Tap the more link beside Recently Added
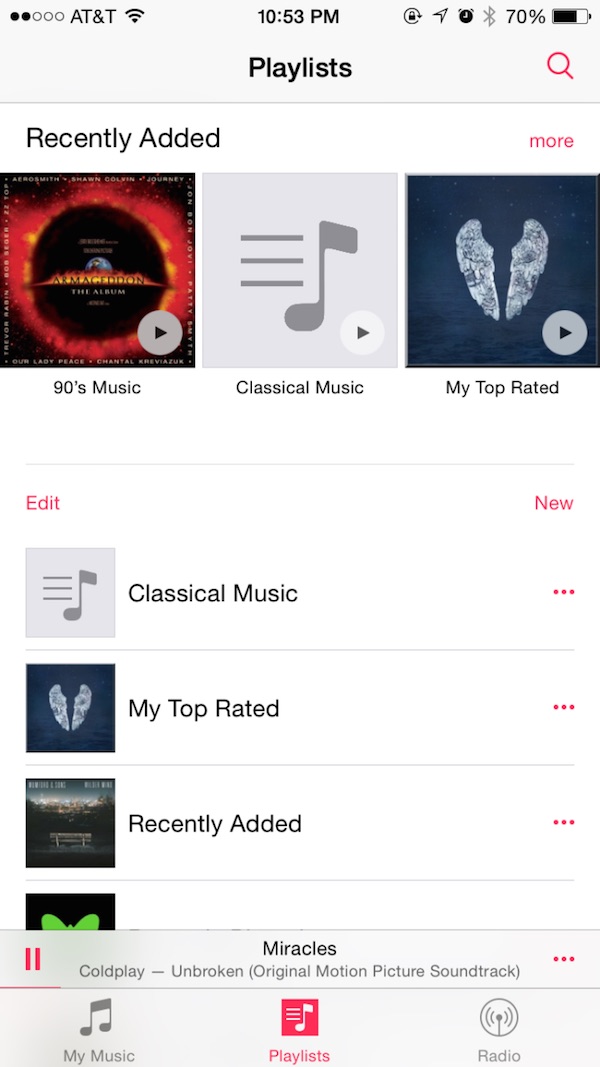 pos(551,141)
